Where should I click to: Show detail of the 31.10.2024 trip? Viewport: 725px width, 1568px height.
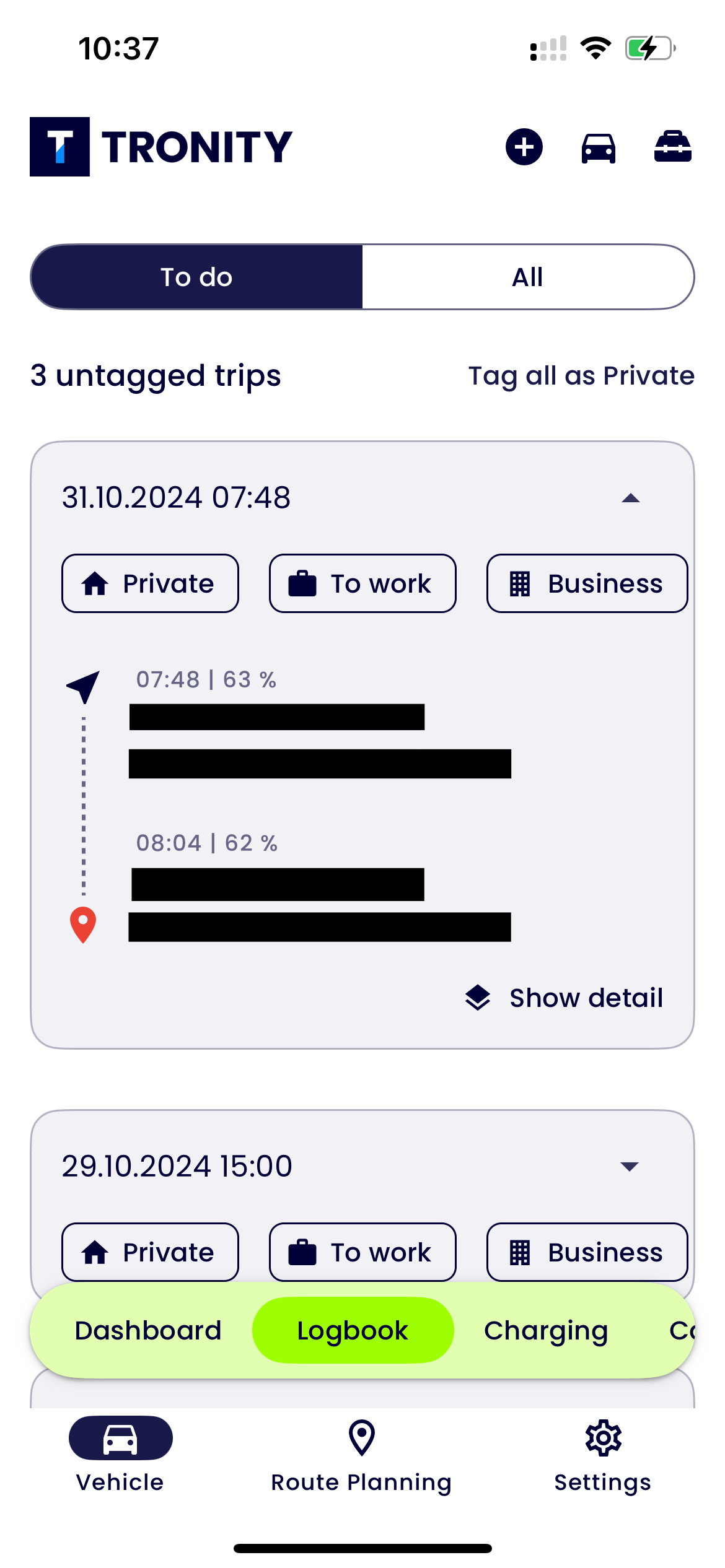click(x=564, y=998)
